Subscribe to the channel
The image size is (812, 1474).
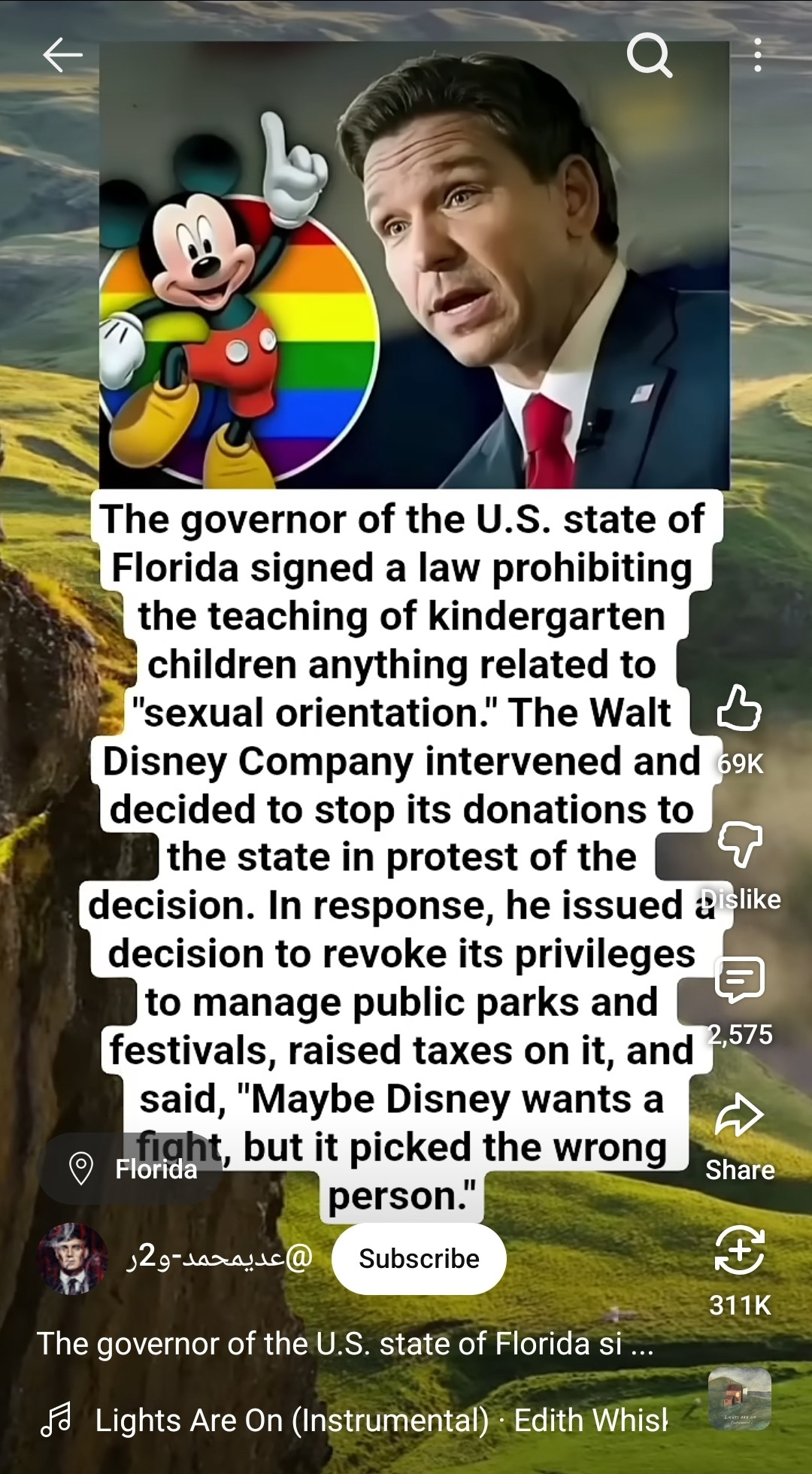tap(419, 1258)
